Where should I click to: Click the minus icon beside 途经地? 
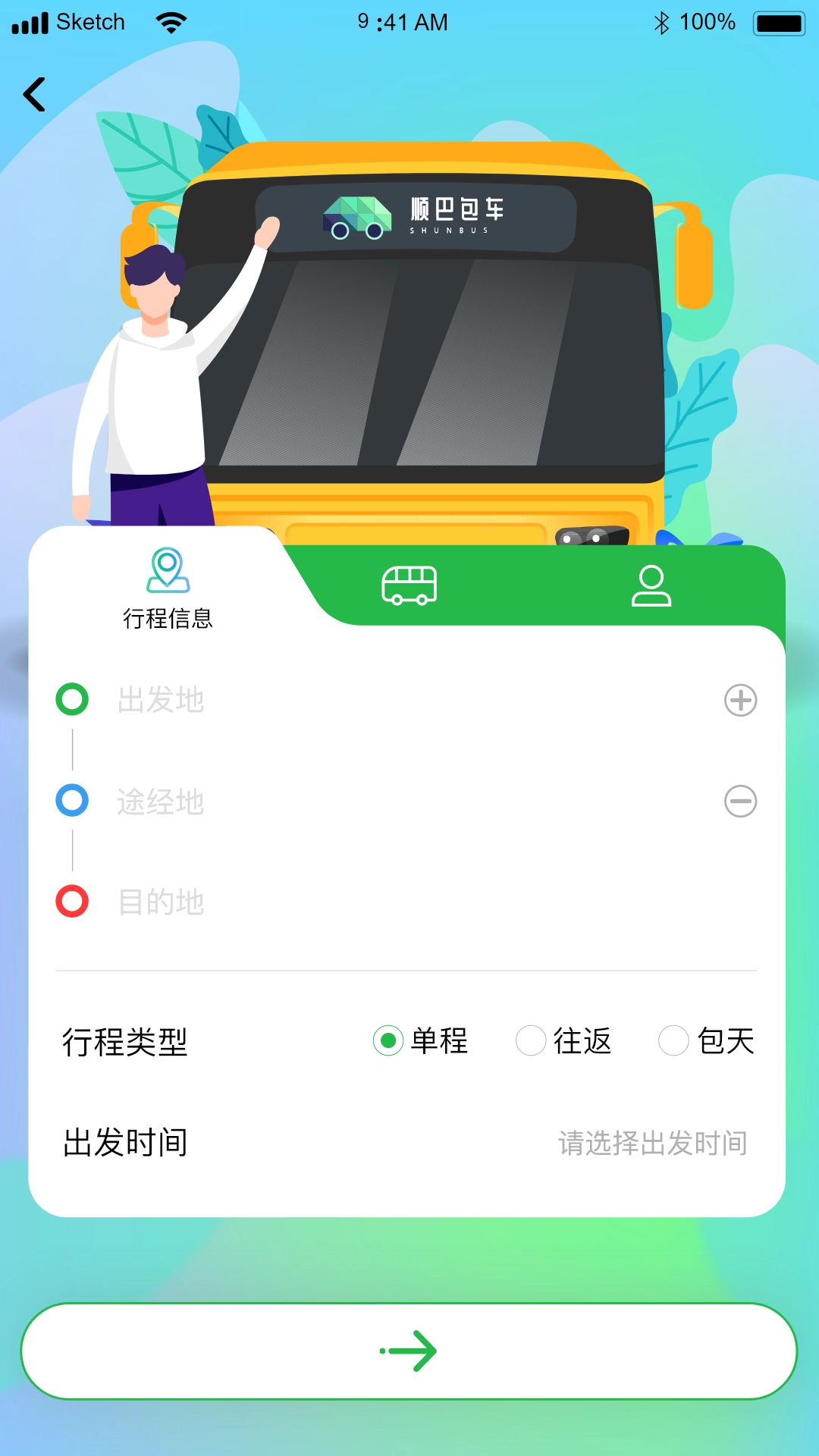click(742, 800)
